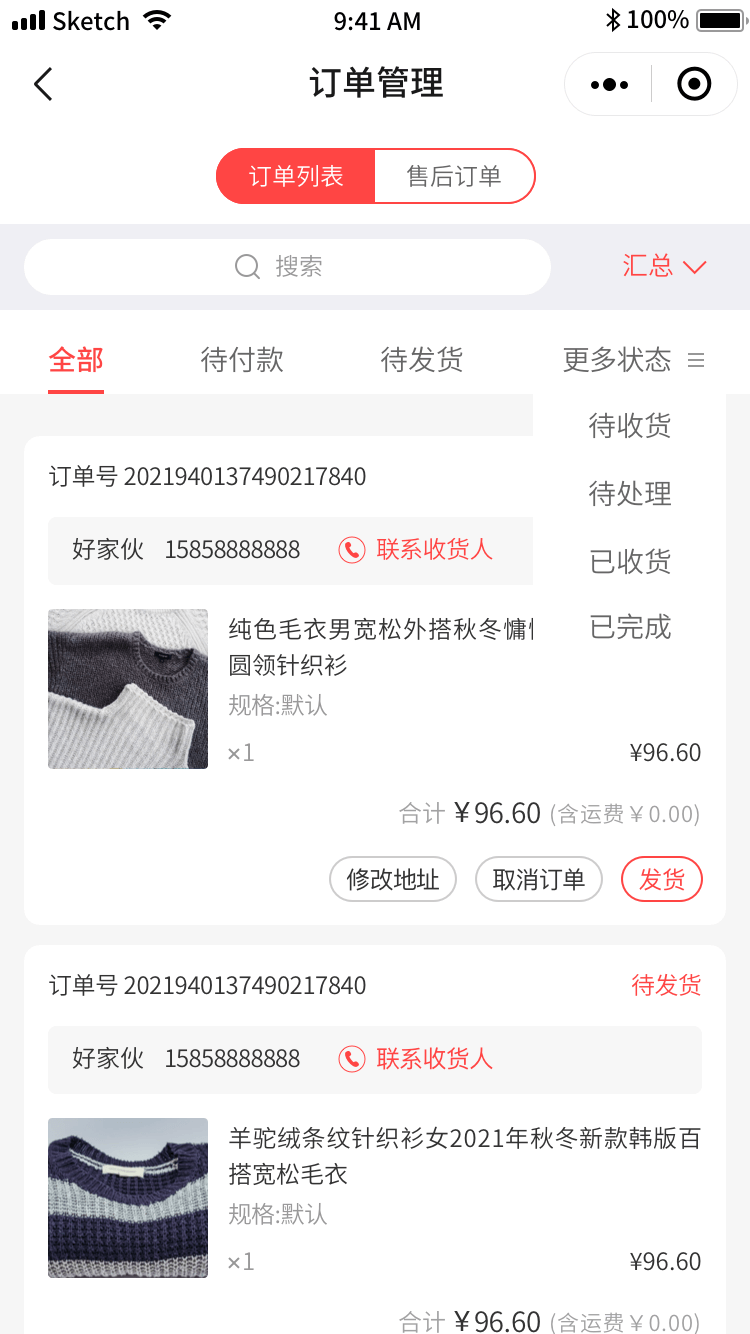
Task: Choose 待处理 from the status menu
Action: [630, 494]
